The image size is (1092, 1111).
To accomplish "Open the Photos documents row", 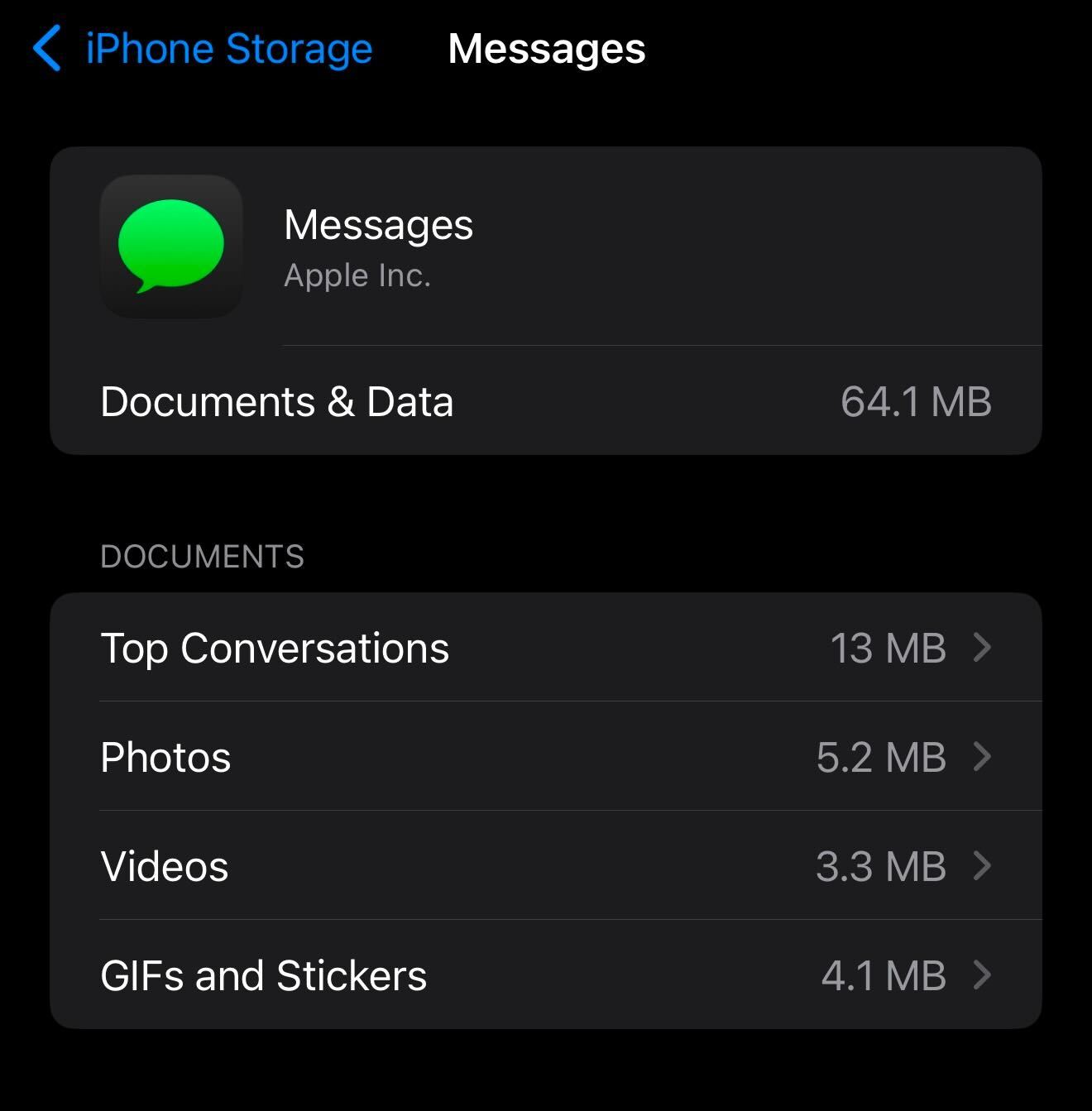I will 545,757.
